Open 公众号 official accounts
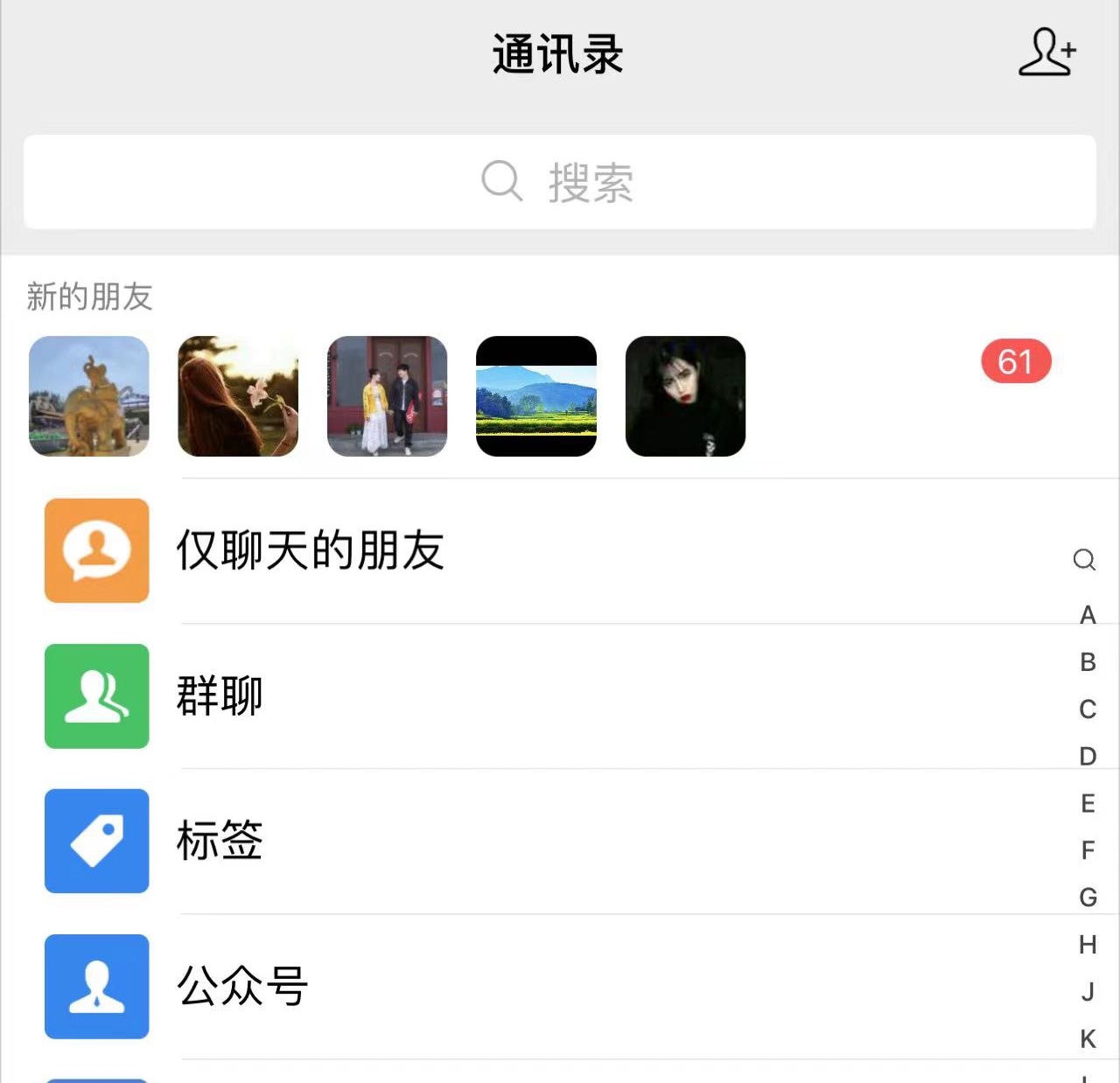This screenshot has height=1083, width=1120. pos(242,987)
